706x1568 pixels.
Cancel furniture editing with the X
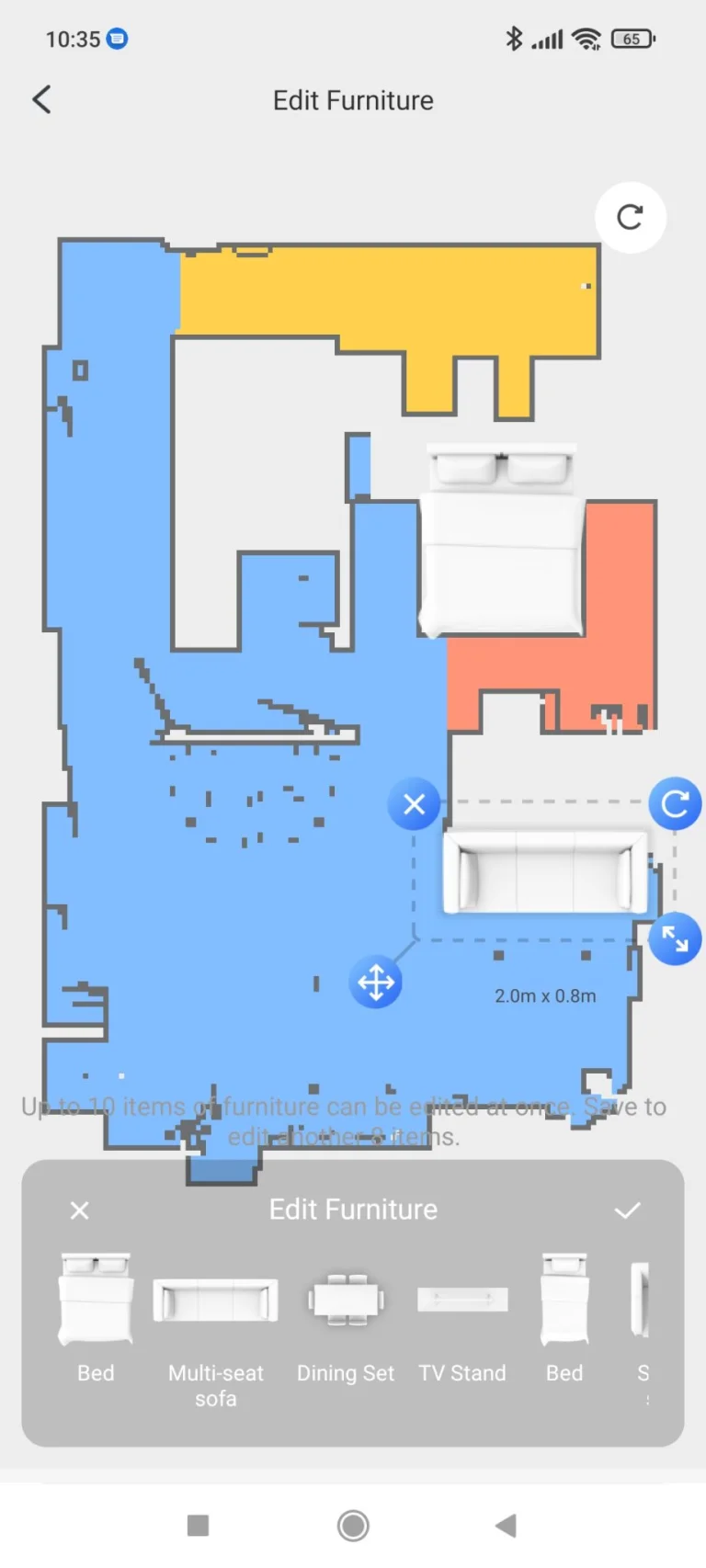80,1210
